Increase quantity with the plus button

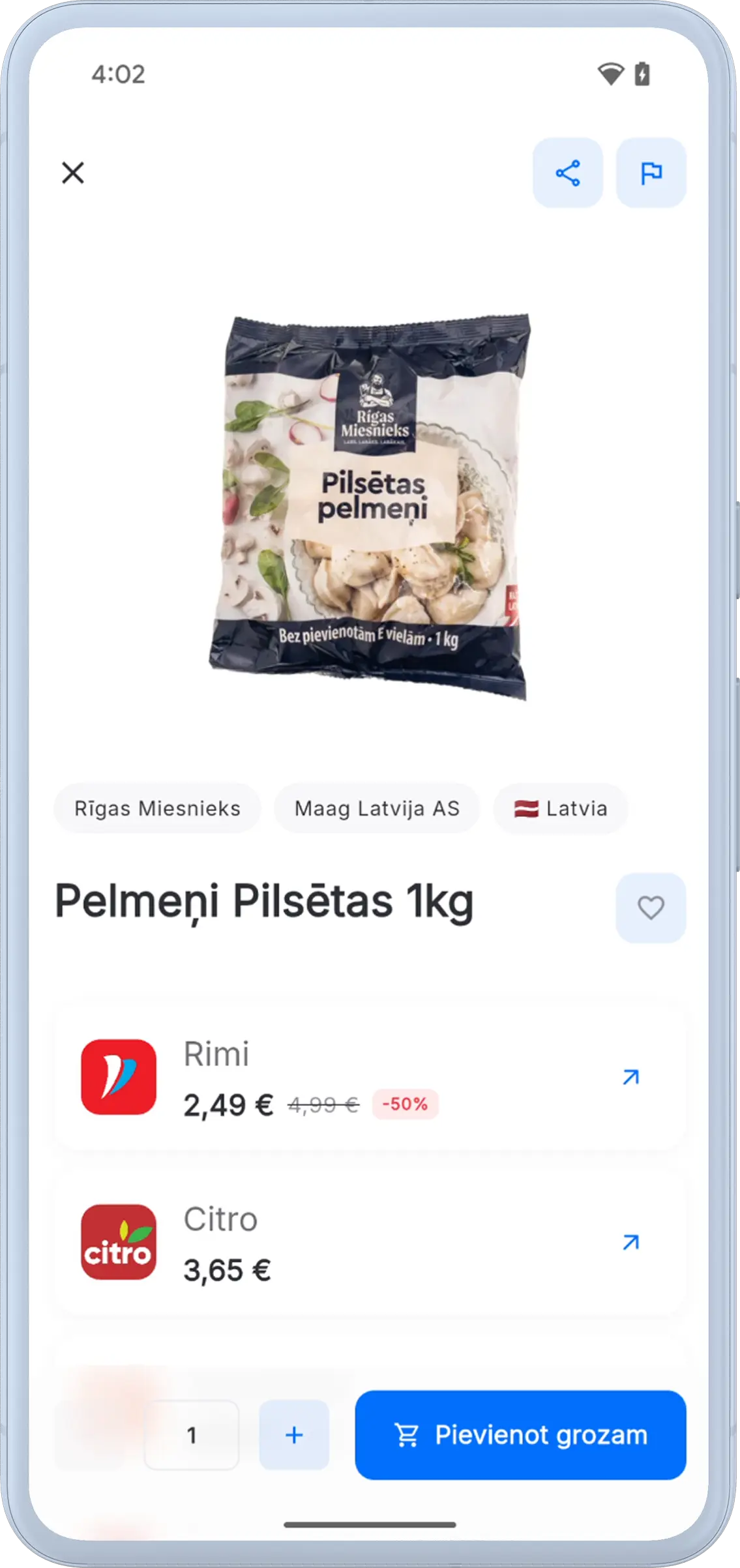[x=294, y=1434]
